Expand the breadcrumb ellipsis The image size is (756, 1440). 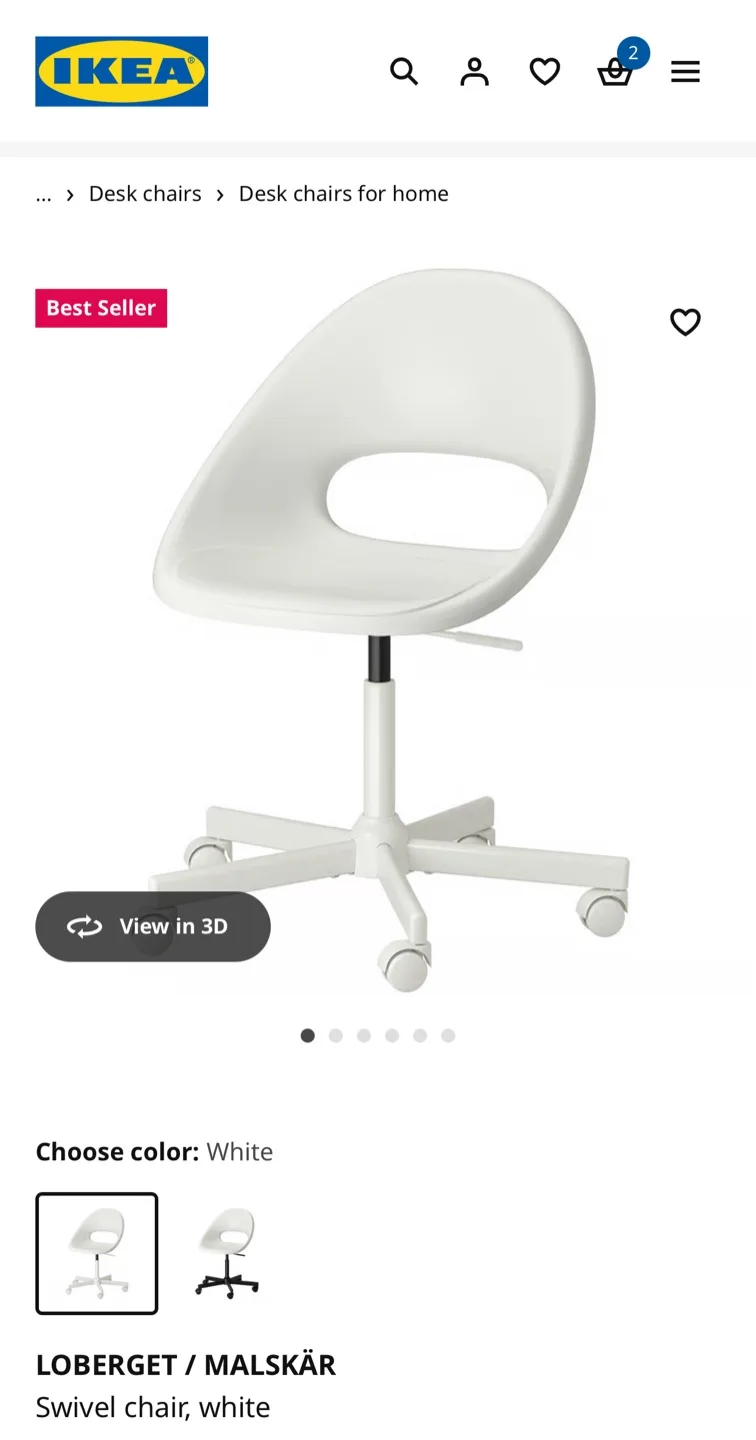click(x=43, y=194)
